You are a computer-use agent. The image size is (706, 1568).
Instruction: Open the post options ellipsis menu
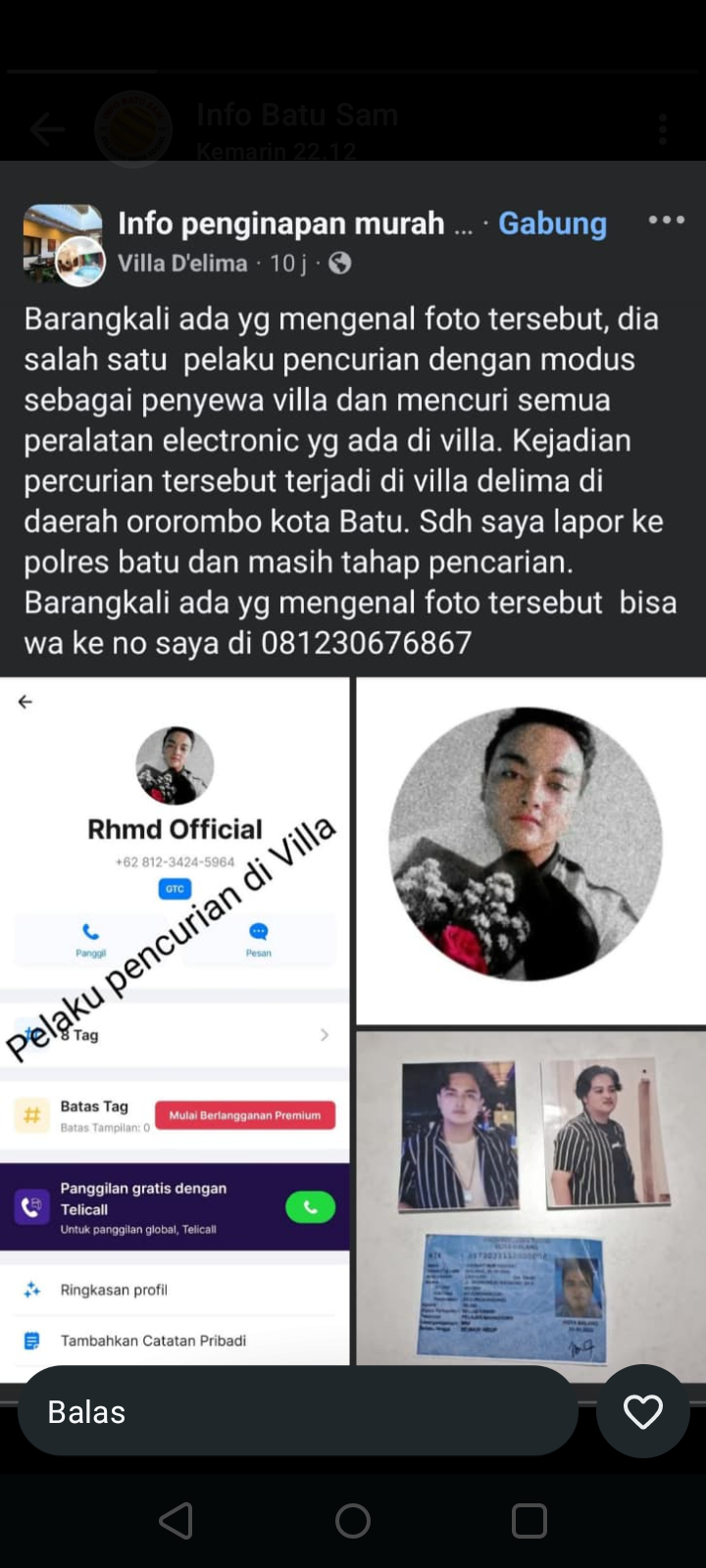click(666, 220)
